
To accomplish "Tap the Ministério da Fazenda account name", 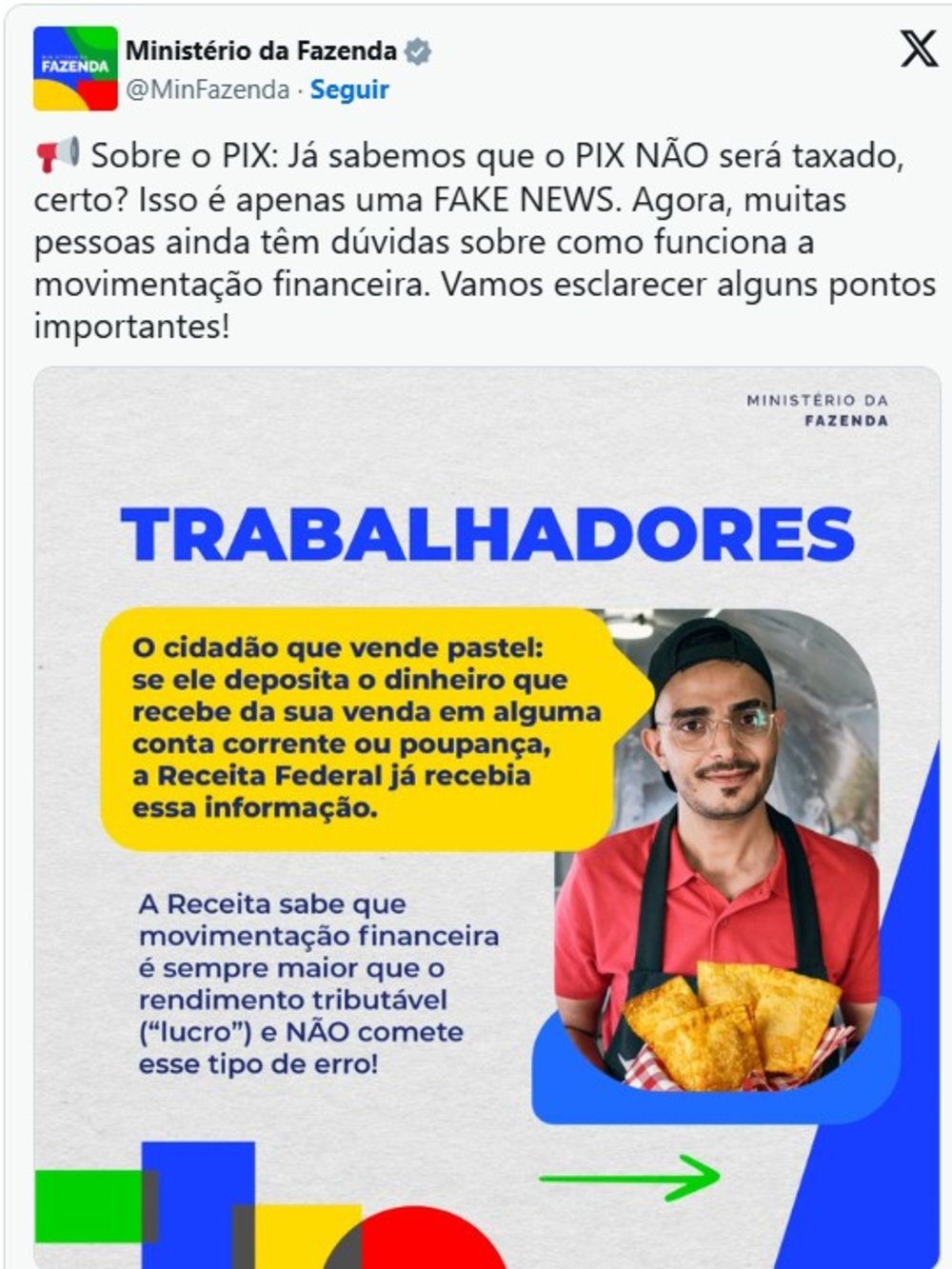I will point(261,50).
